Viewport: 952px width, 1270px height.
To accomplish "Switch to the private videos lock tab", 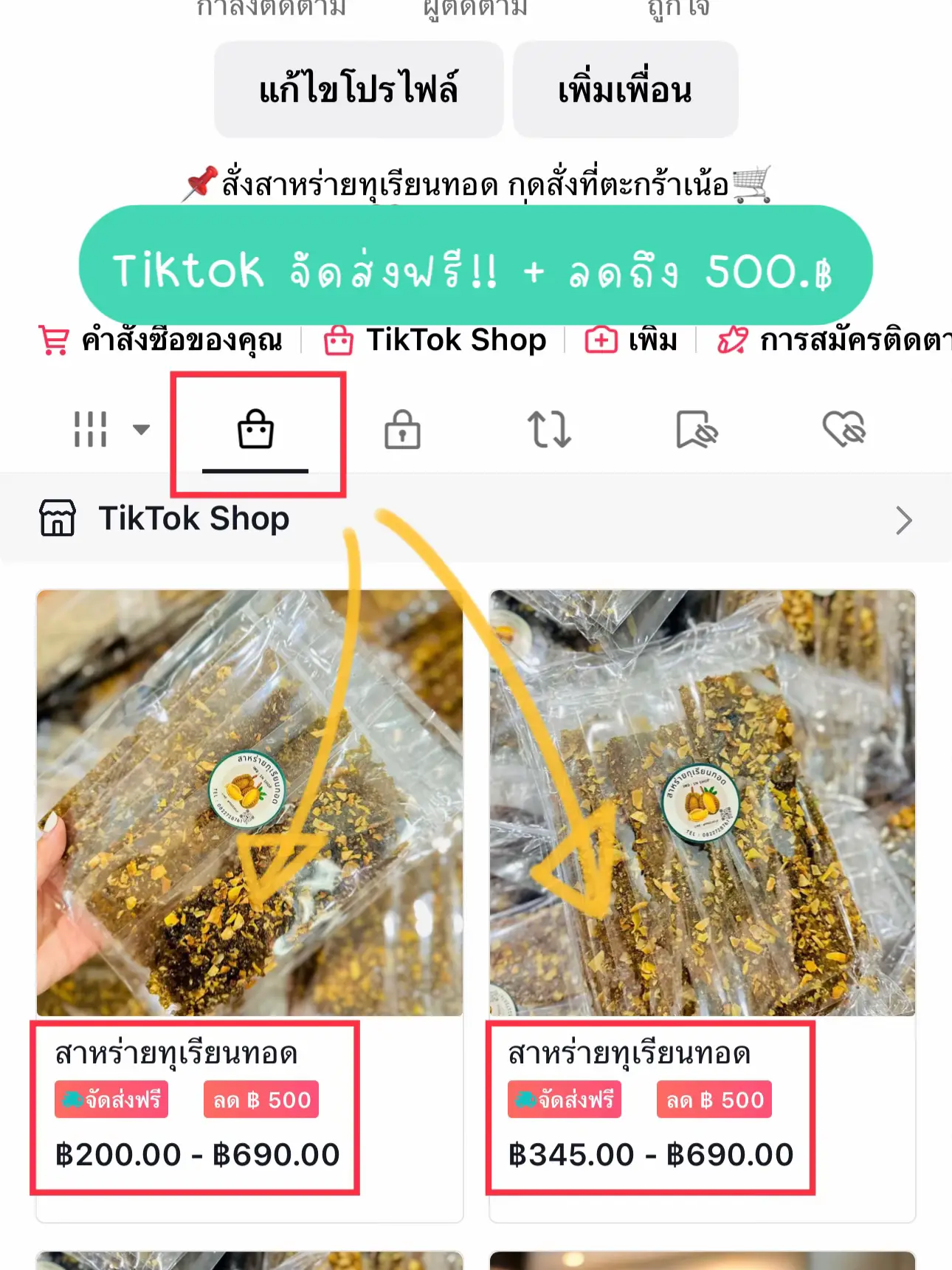I will pos(402,429).
